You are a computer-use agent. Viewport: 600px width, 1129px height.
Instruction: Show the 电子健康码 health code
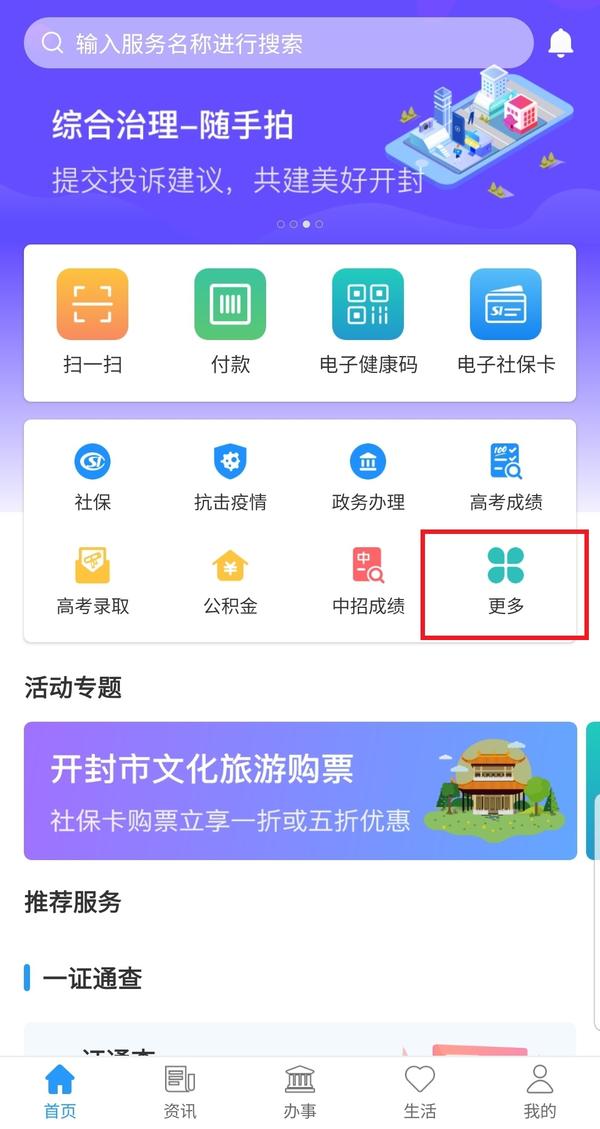point(368,321)
